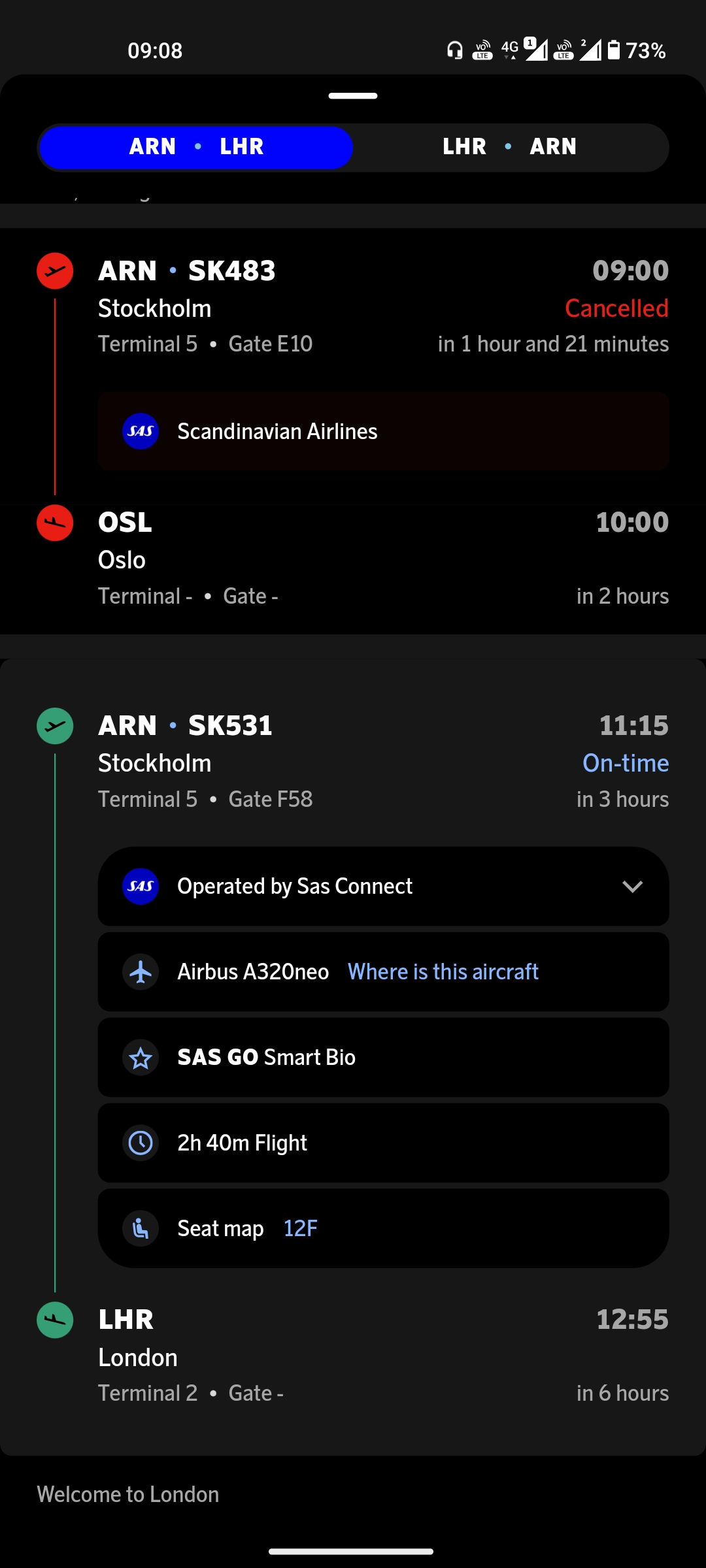The image size is (706, 1568).
Task: Click the red arrival icon next to OSL
Action: 55,523
